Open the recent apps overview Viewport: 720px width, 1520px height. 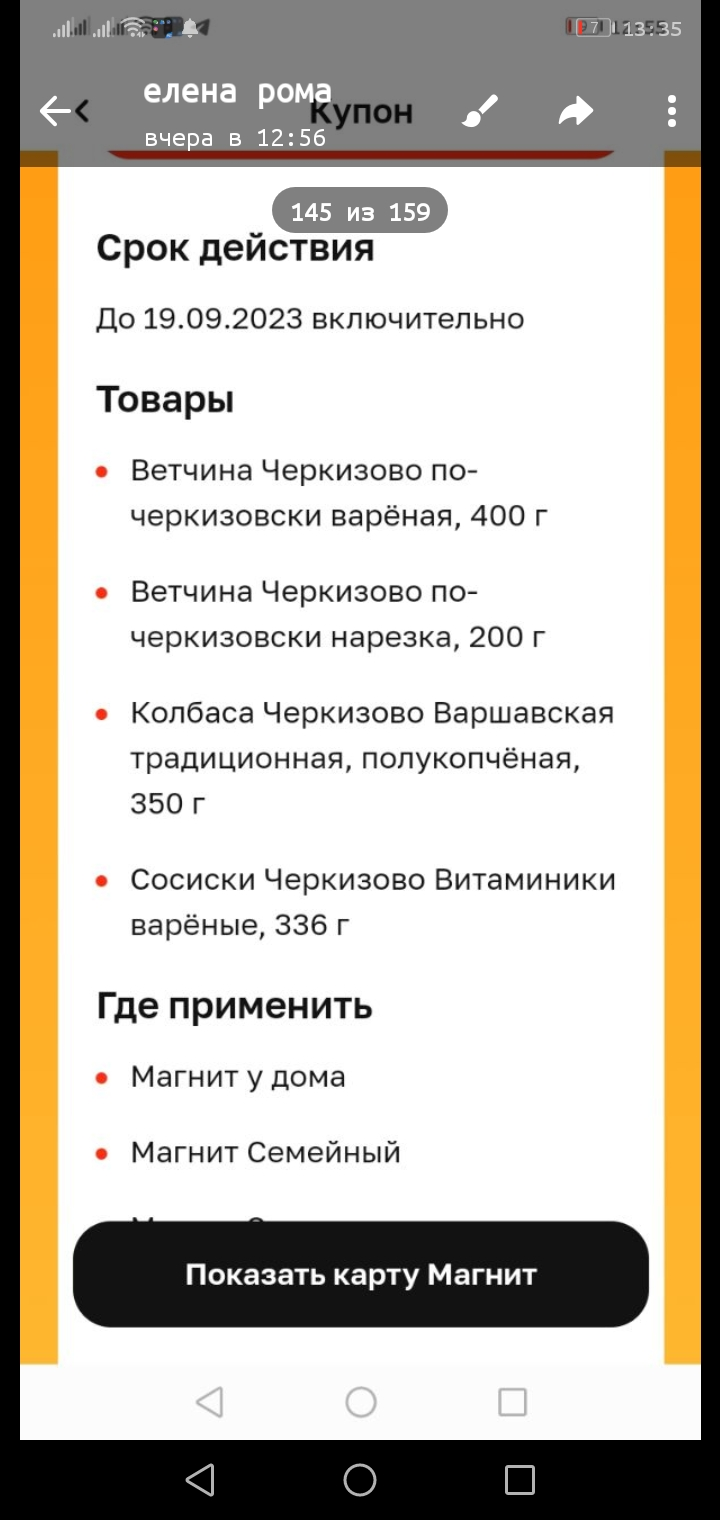pyautogui.click(x=520, y=1479)
